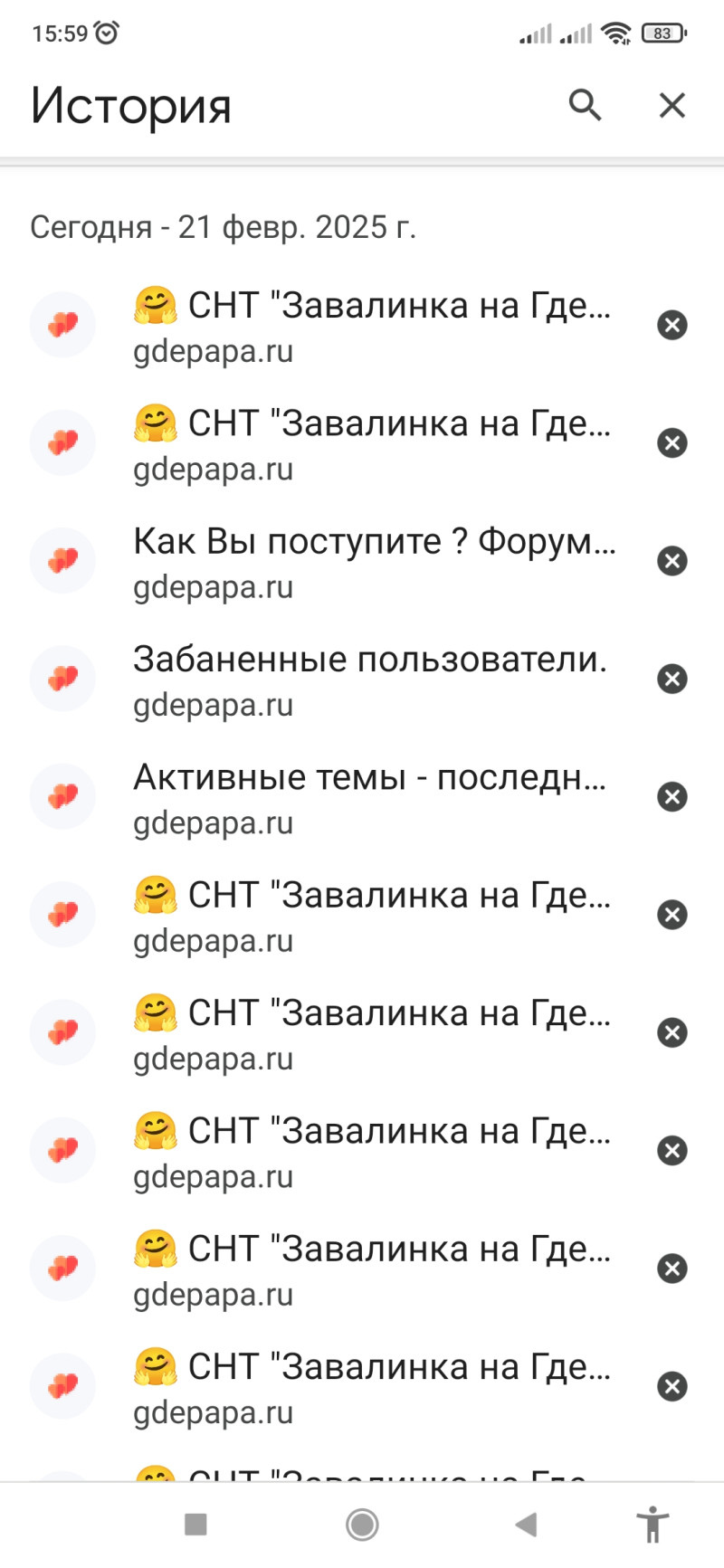Image resolution: width=724 pixels, height=1568 pixels.
Task: Delete 'Забаненные пользователи.' from history
Action: click(672, 679)
